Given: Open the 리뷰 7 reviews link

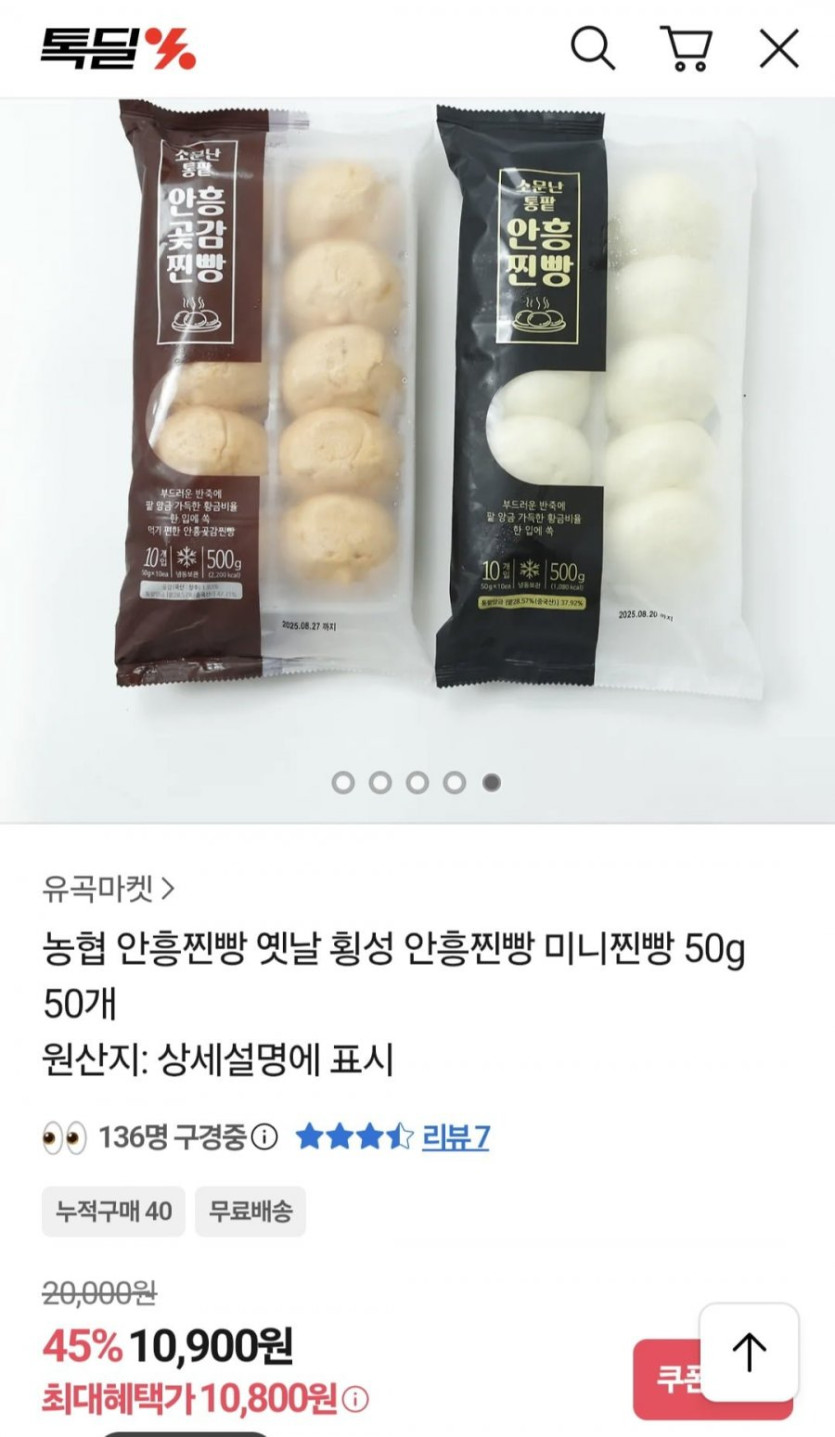Looking at the screenshot, I should [455, 1137].
